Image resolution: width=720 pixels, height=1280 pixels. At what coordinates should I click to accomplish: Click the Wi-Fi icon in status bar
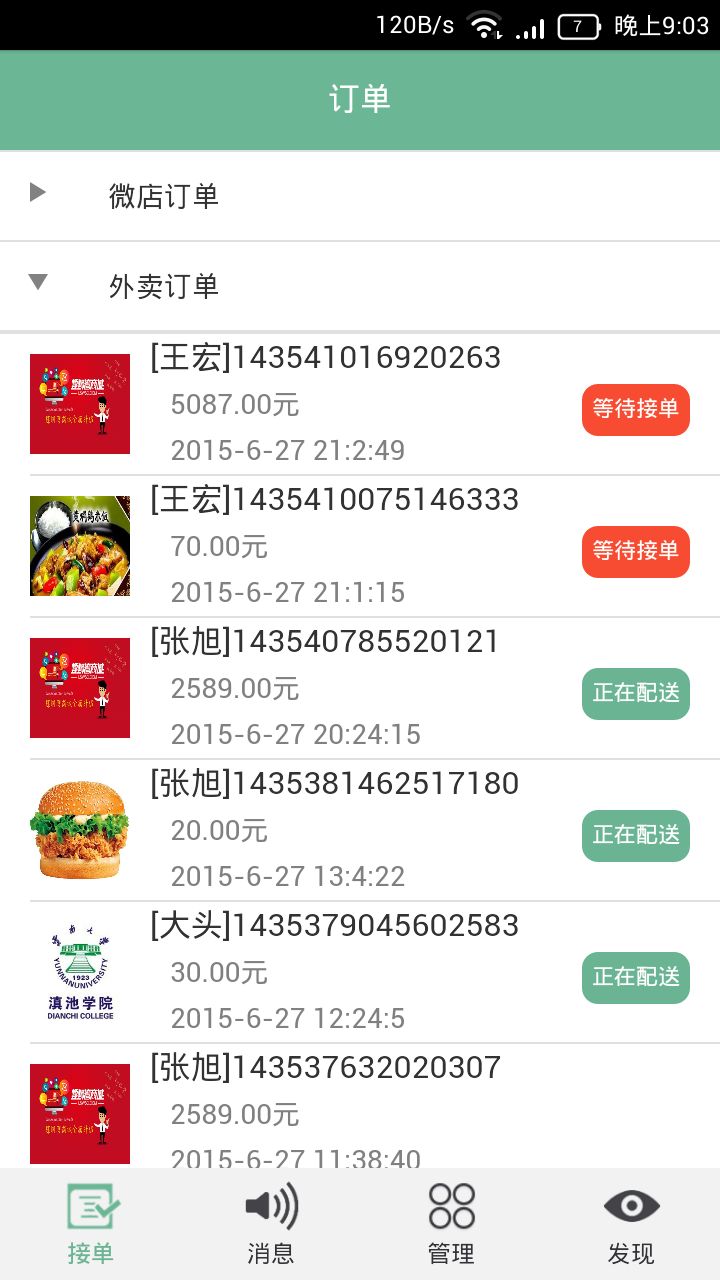tap(486, 23)
